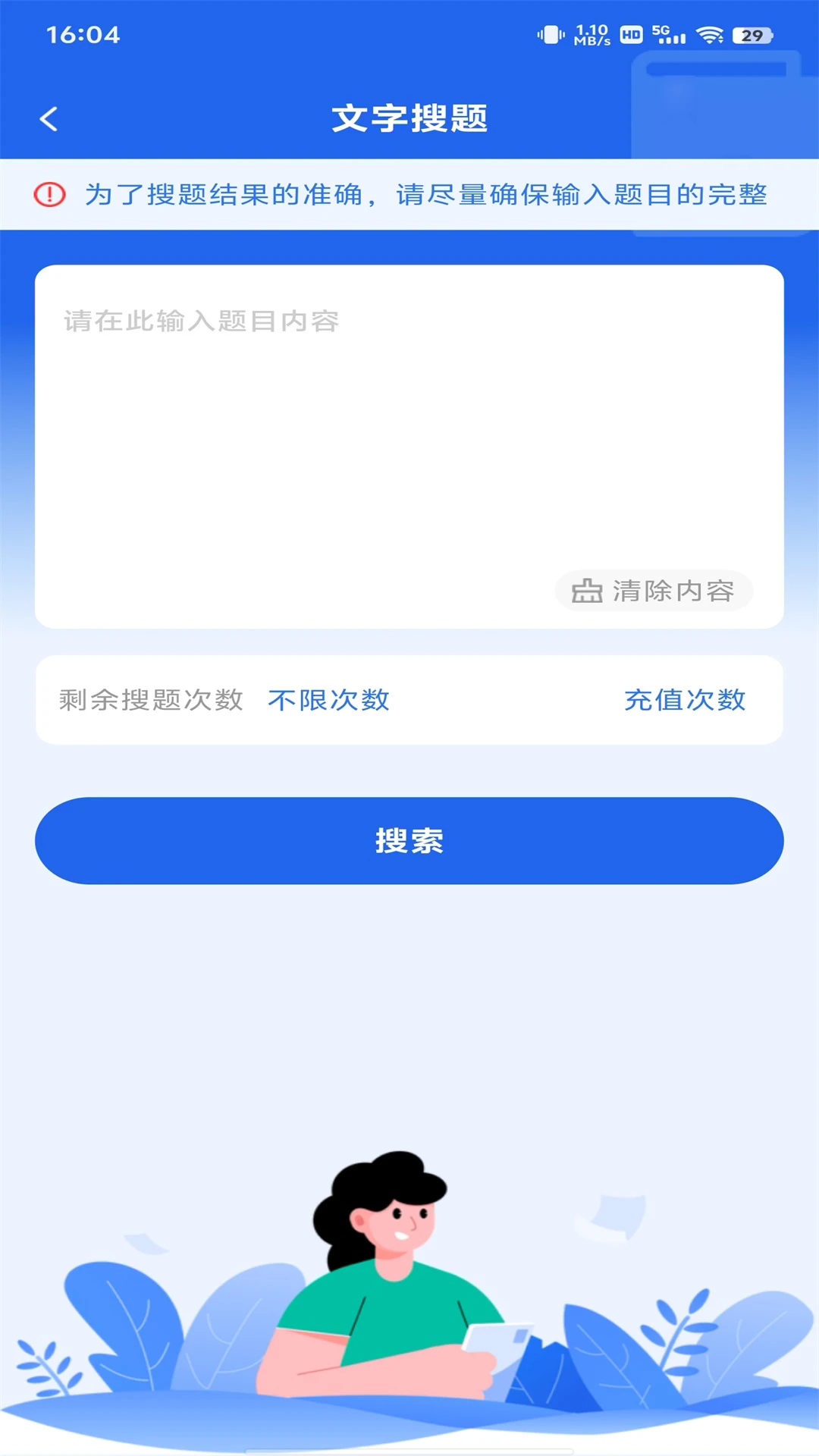Tap the 5G signal strength icon
The height and width of the screenshot is (1456, 819).
(x=669, y=34)
